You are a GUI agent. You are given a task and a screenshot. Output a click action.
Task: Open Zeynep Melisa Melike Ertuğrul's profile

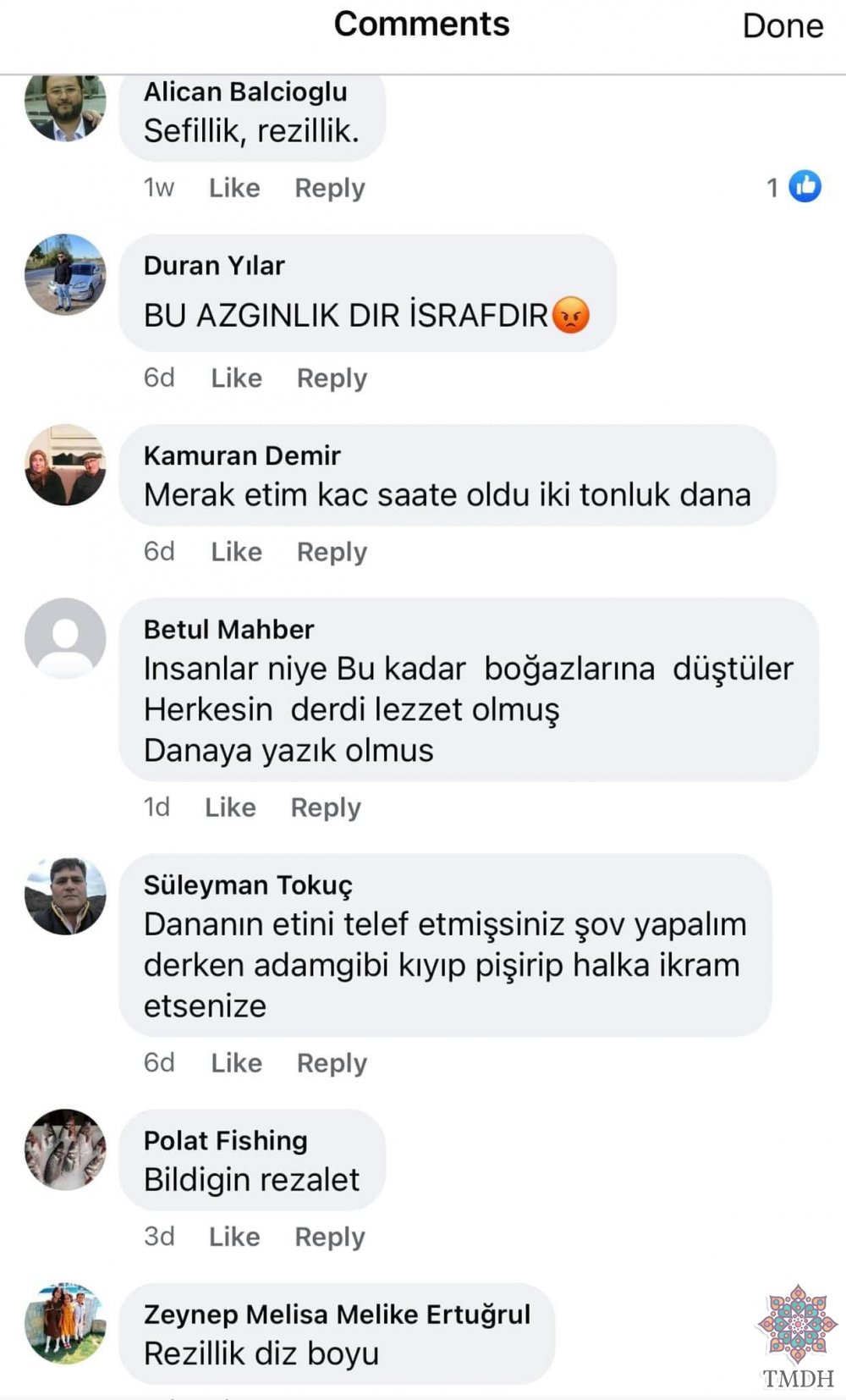pos(337,1315)
